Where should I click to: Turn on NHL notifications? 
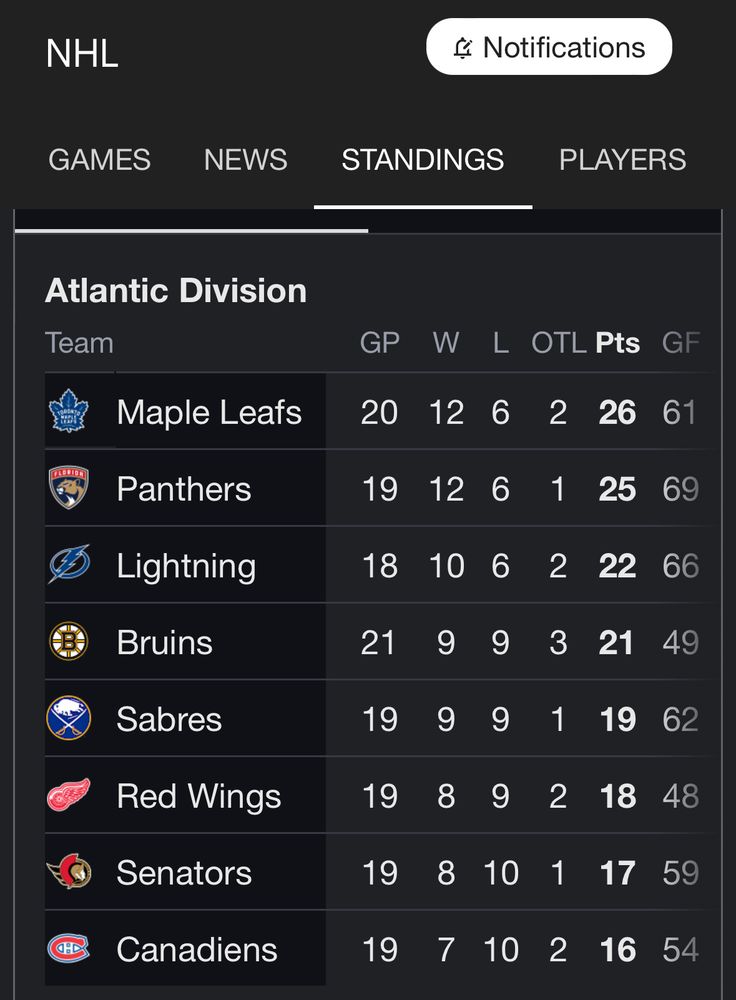(x=549, y=47)
